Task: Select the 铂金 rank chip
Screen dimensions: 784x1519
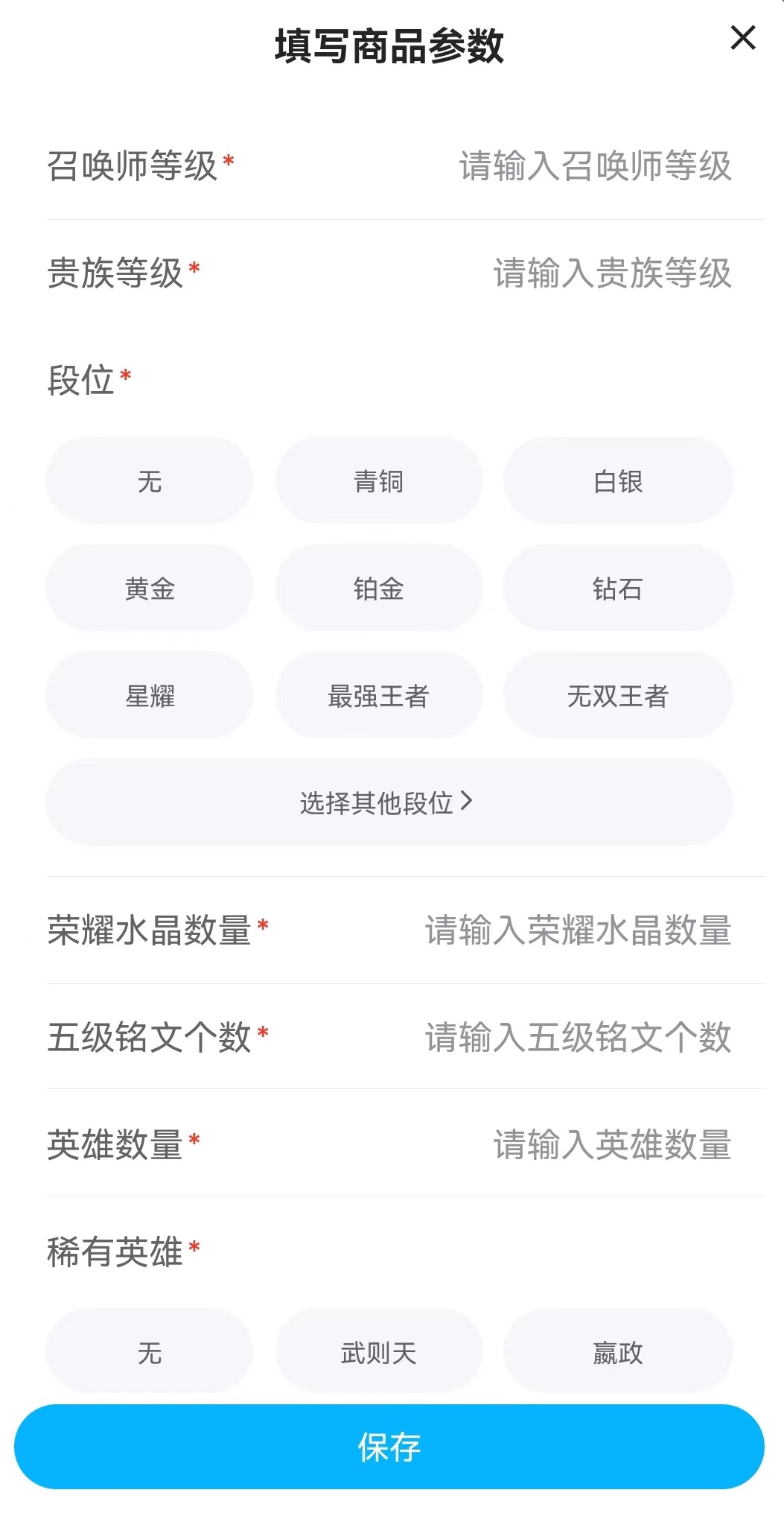Action: pos(378,589)
